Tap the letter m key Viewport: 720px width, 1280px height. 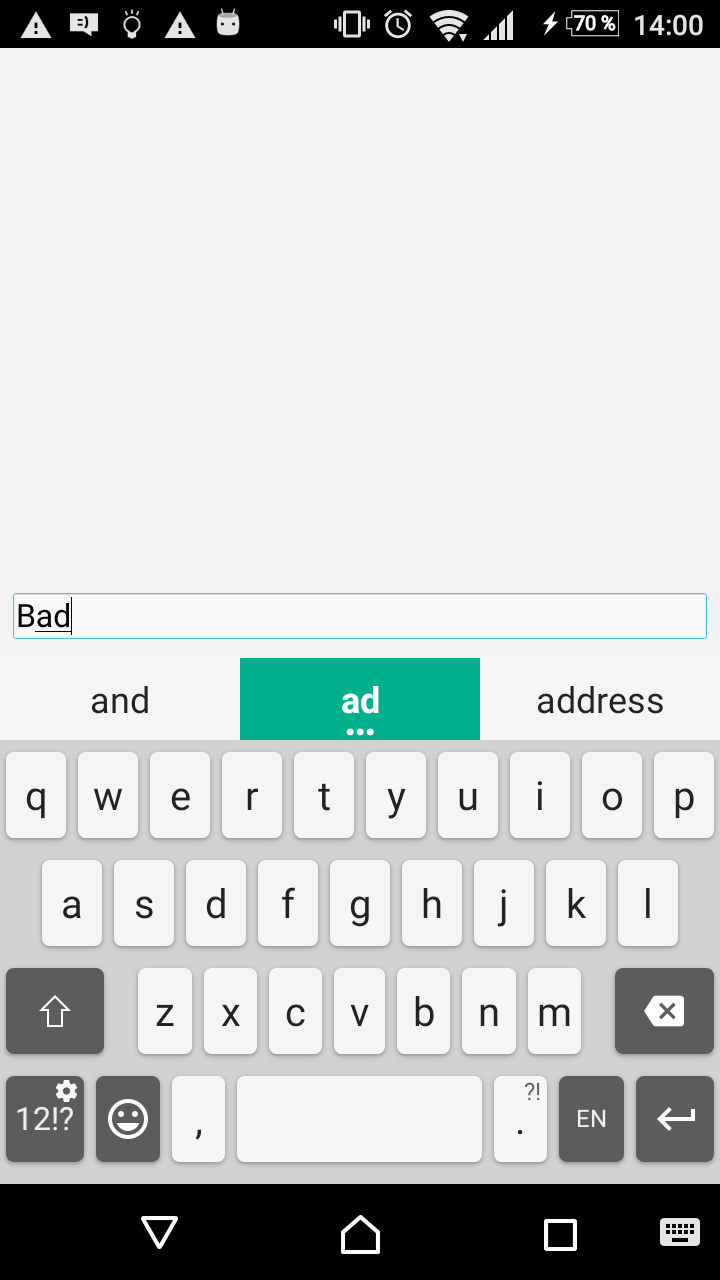[x=554, y=1011]
